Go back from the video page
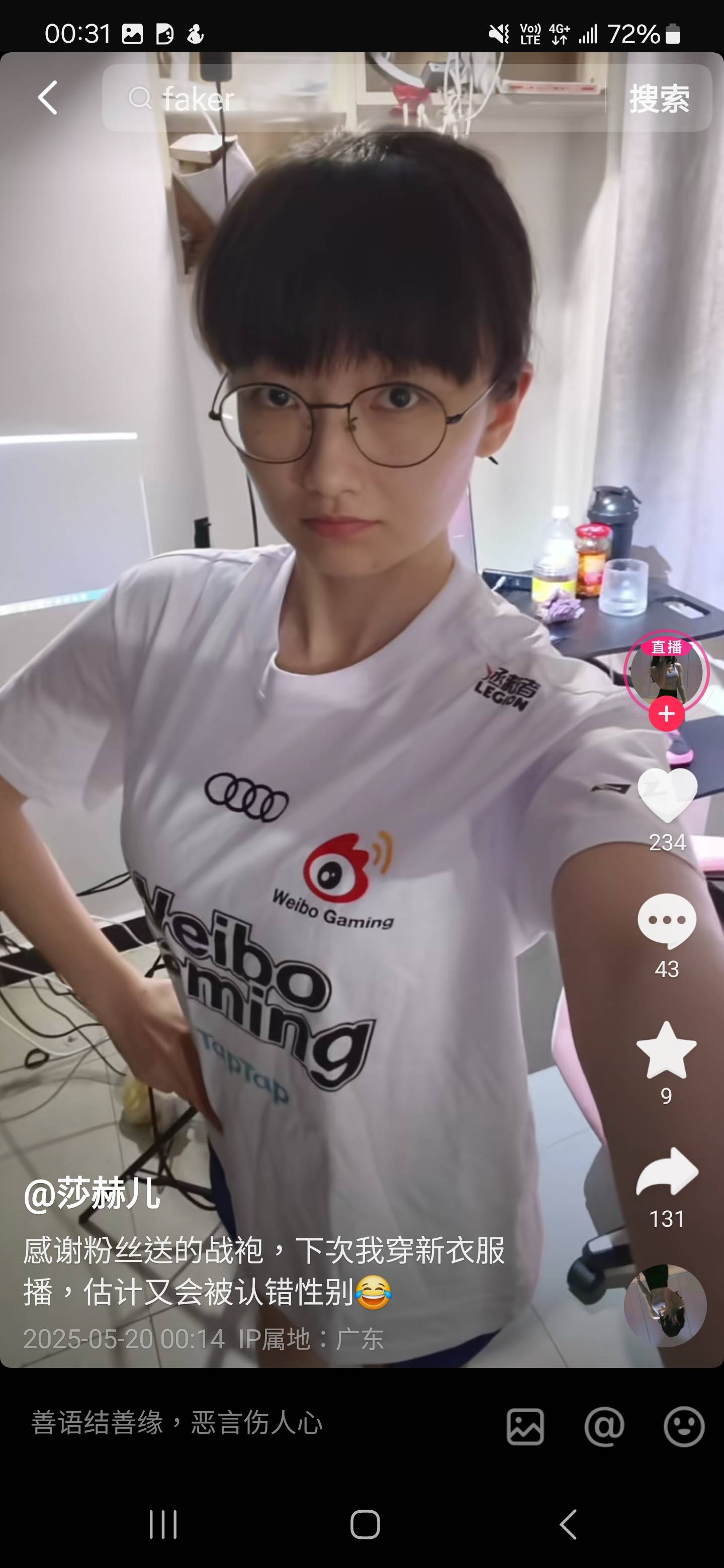This screenshot has width=724, height=1568. [47, 97]
